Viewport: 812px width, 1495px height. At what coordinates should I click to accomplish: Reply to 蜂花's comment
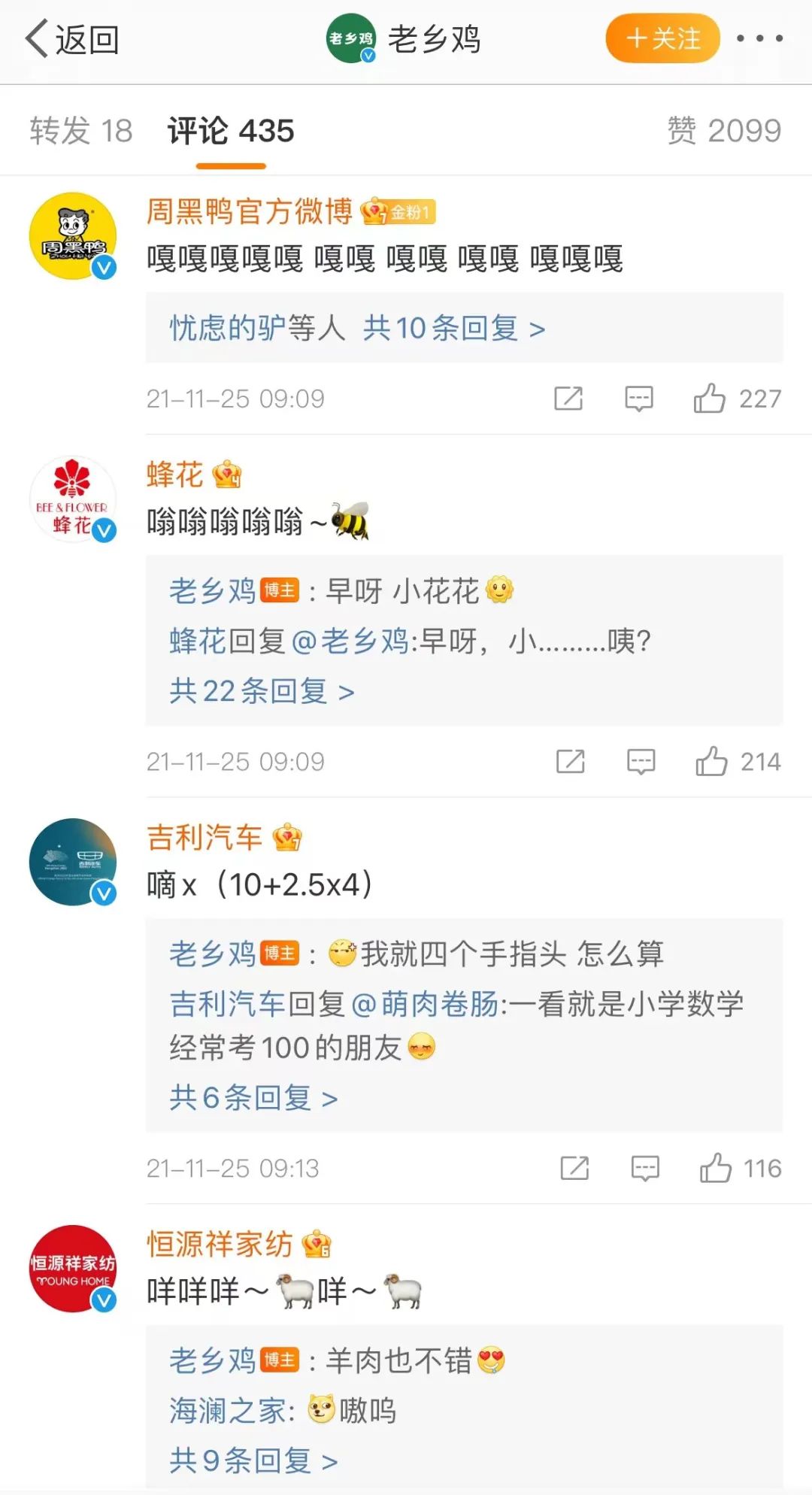[641, 762]
